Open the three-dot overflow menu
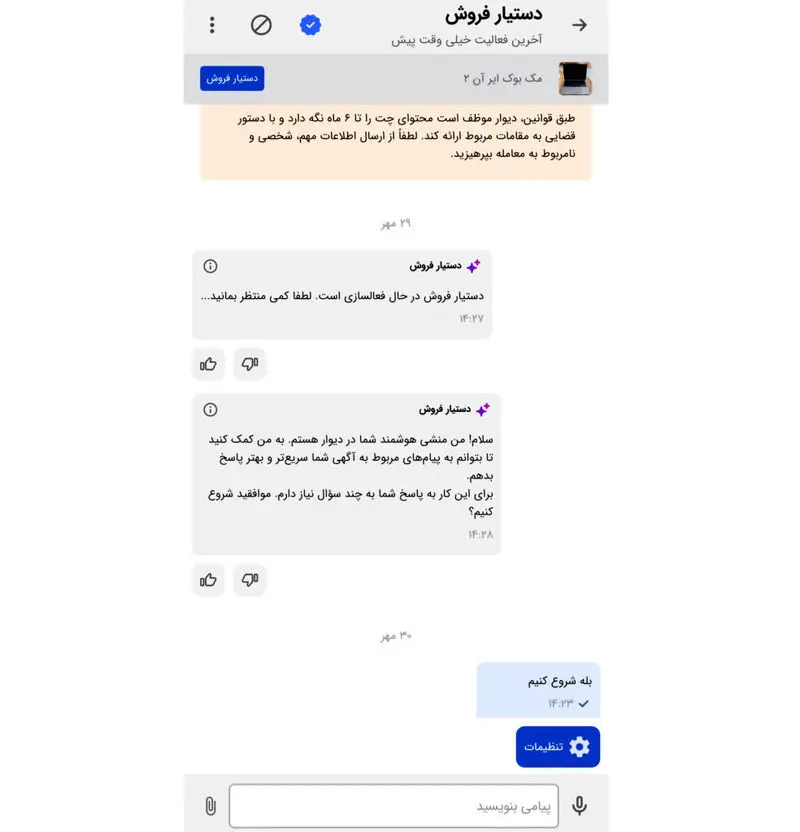Viewport: 800px width, 832px height. [212, 25]
